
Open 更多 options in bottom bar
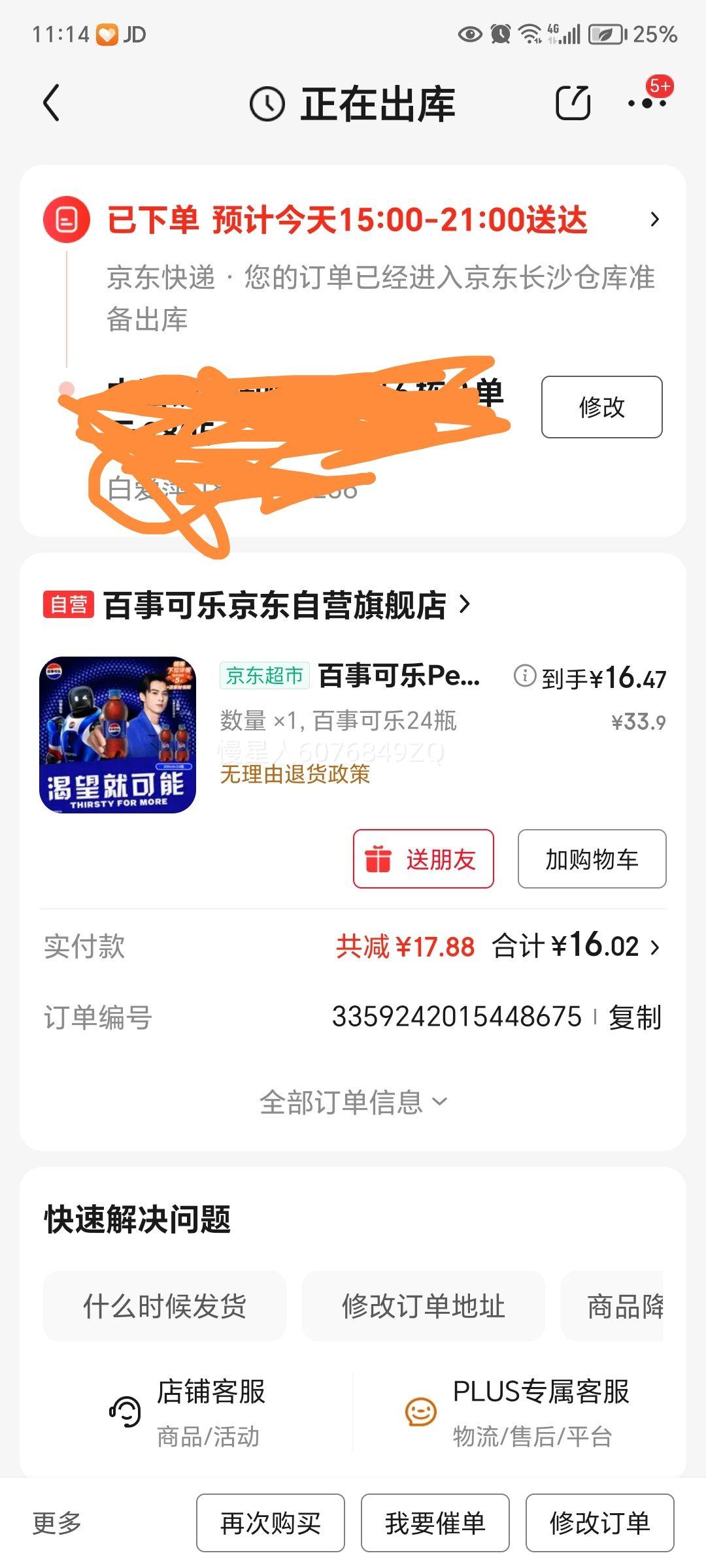tap(57, 1523)
